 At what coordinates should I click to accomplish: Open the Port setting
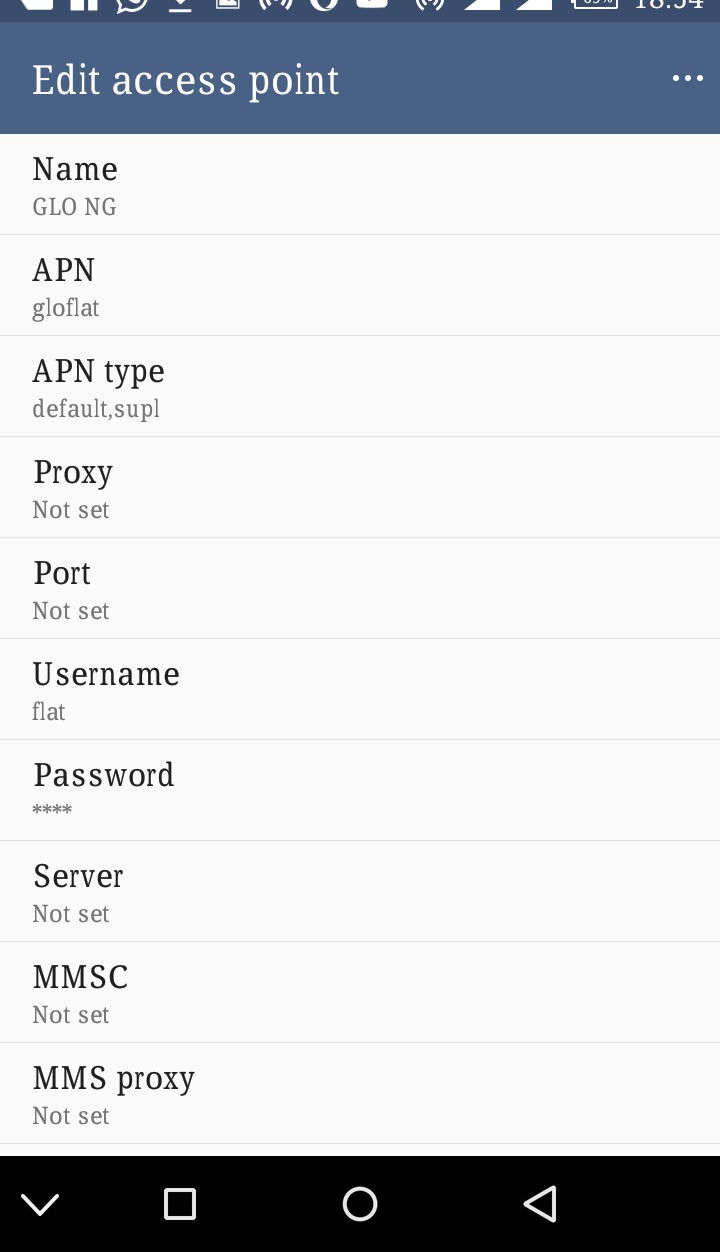tap(360, 589)
